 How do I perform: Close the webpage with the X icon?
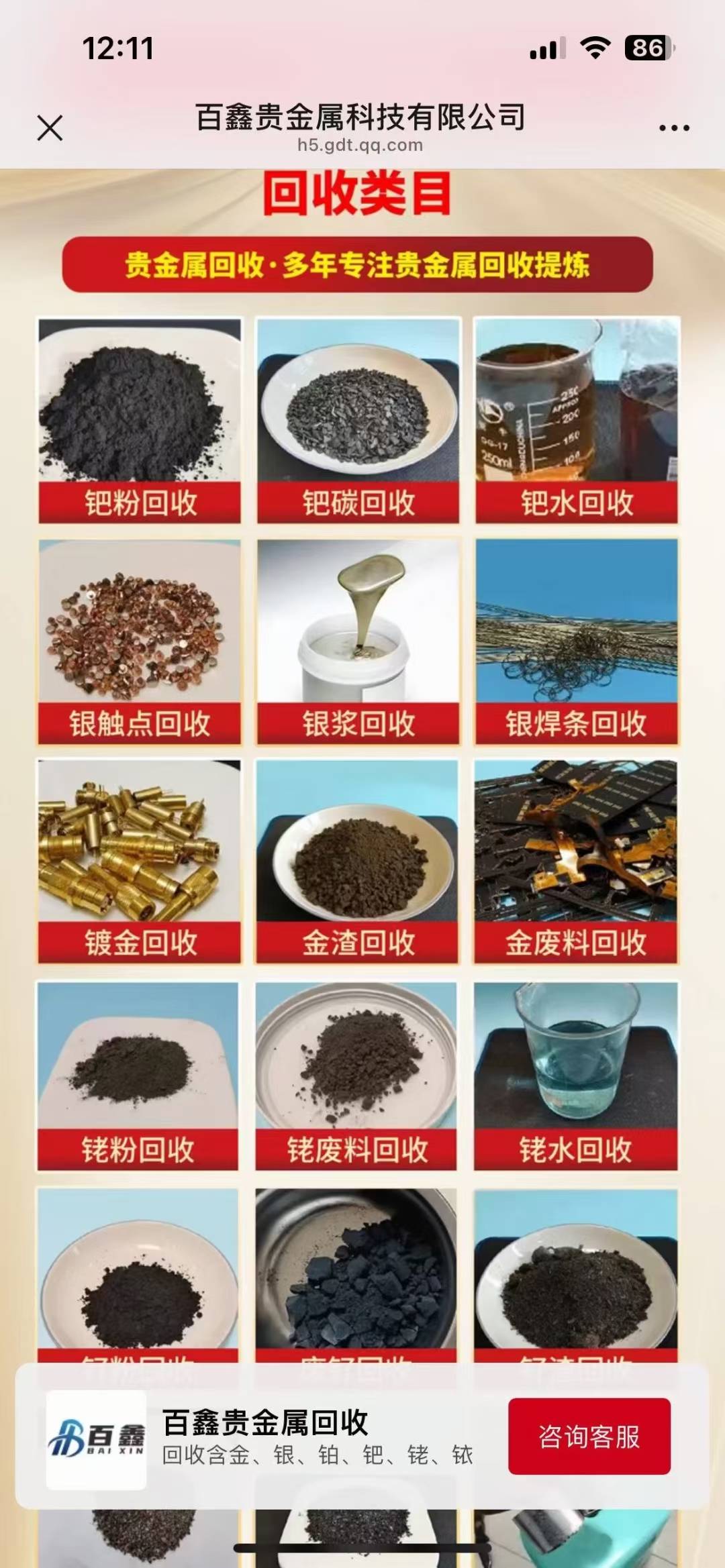(x=50, y=127)
